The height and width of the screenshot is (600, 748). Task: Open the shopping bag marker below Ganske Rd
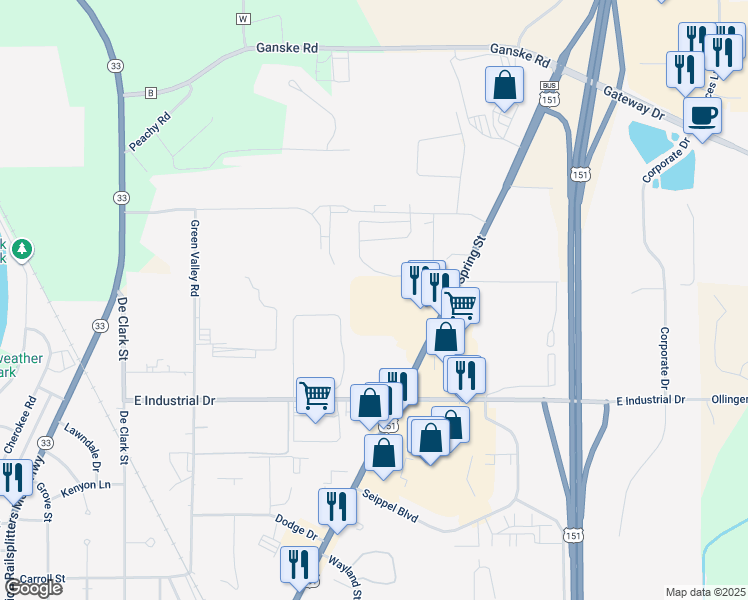click(505, 86)
